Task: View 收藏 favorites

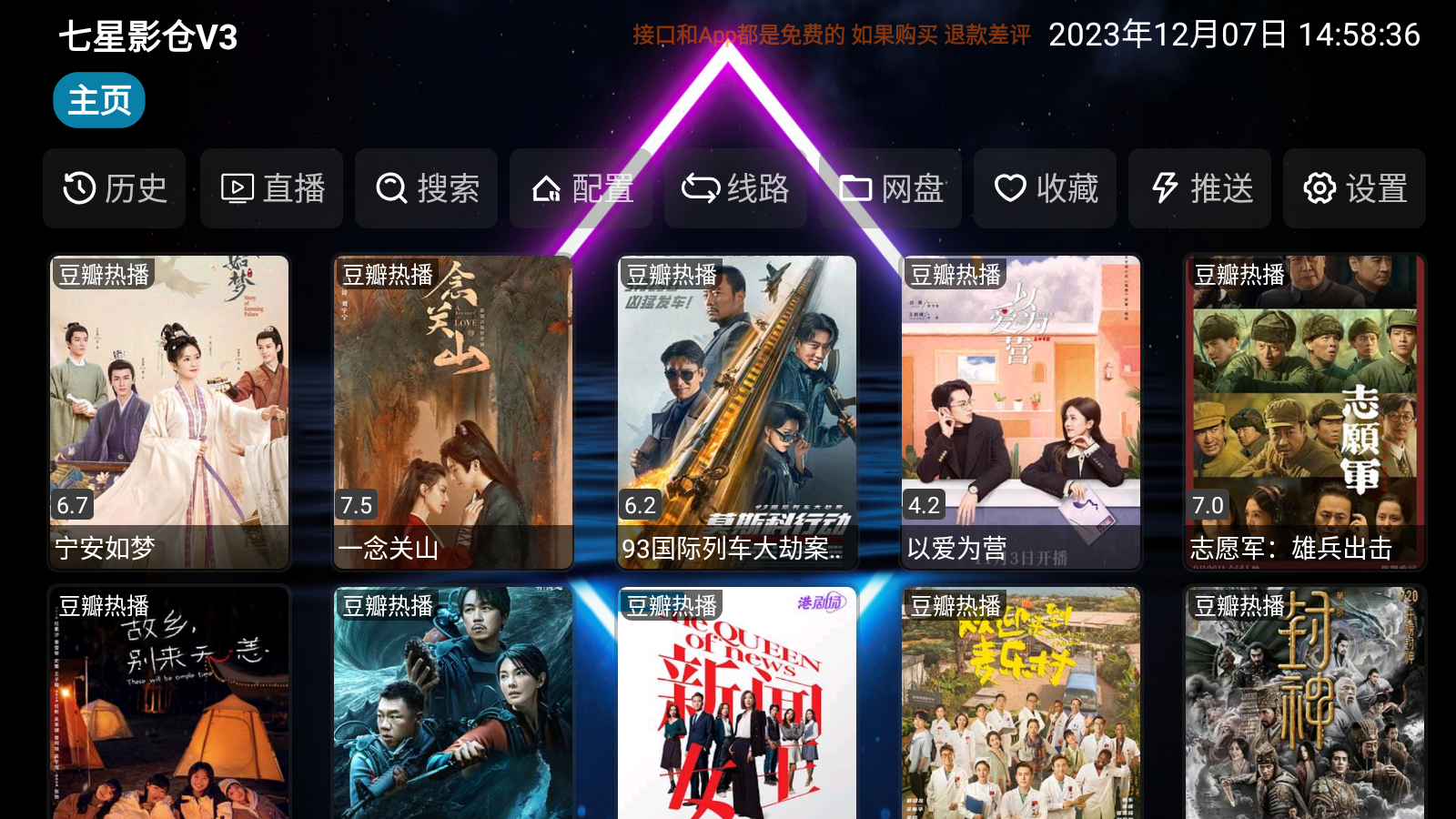Action: (1045, 188)
